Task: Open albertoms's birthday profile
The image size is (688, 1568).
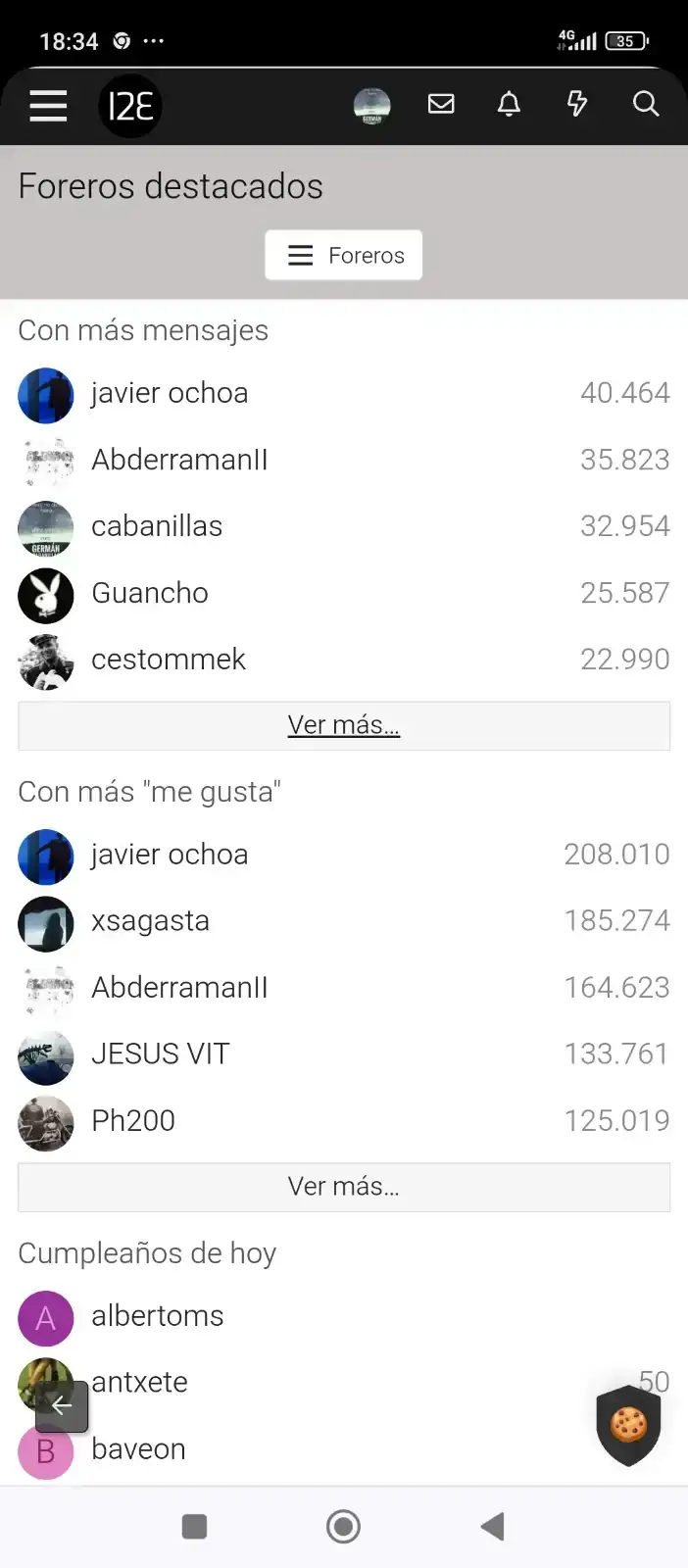Action: point(157,1316)
